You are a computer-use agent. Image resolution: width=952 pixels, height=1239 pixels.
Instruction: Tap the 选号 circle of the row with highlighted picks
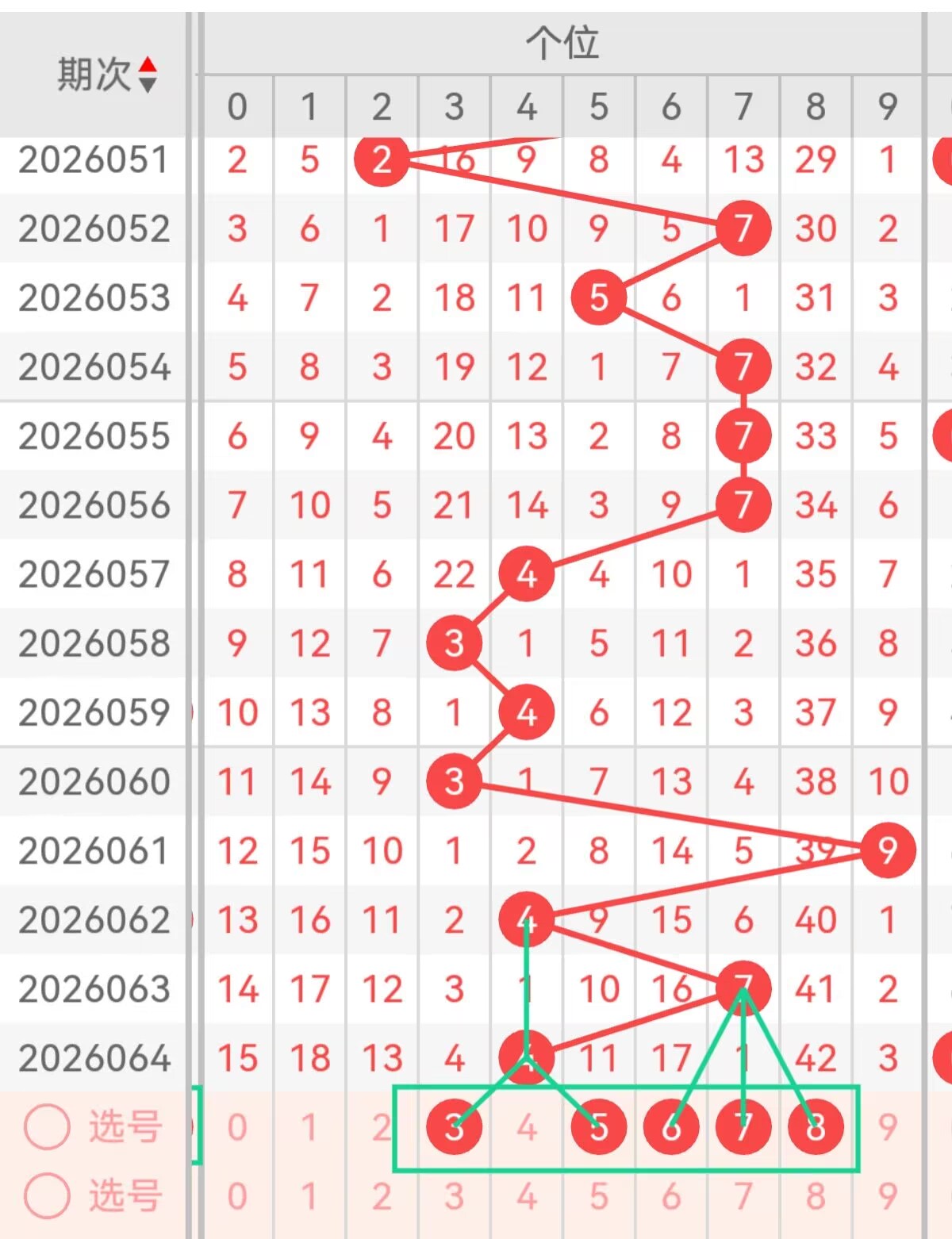point(48,1126)
